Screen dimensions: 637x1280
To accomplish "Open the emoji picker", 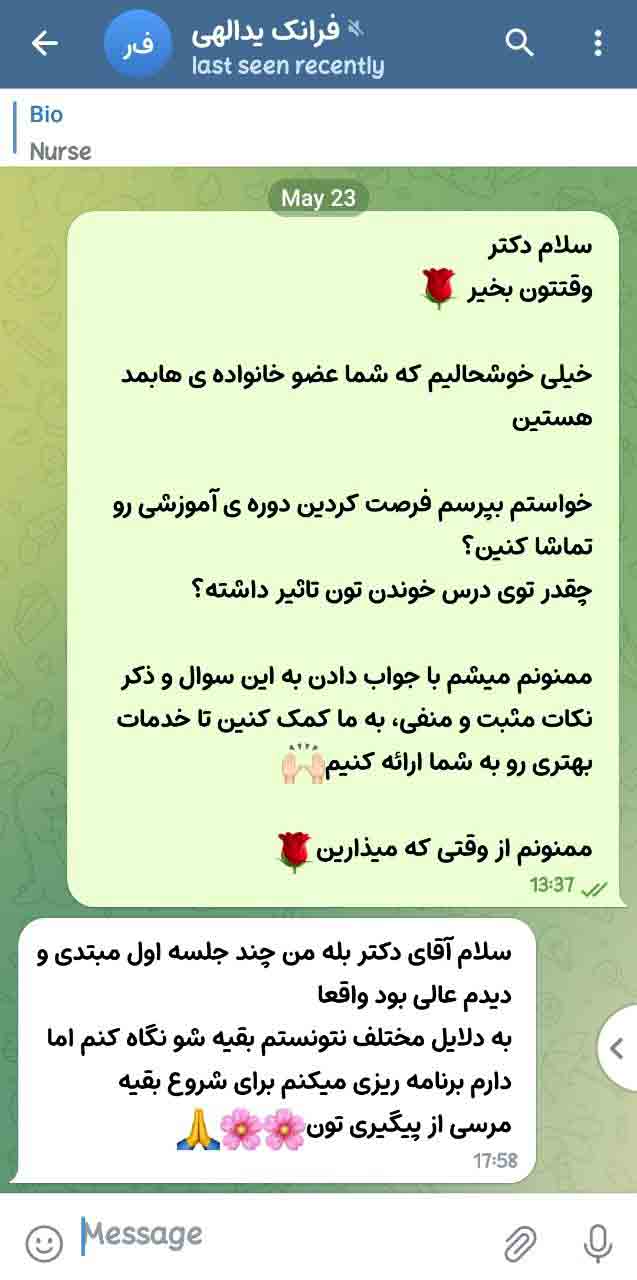I will [x=43, y=1242].
